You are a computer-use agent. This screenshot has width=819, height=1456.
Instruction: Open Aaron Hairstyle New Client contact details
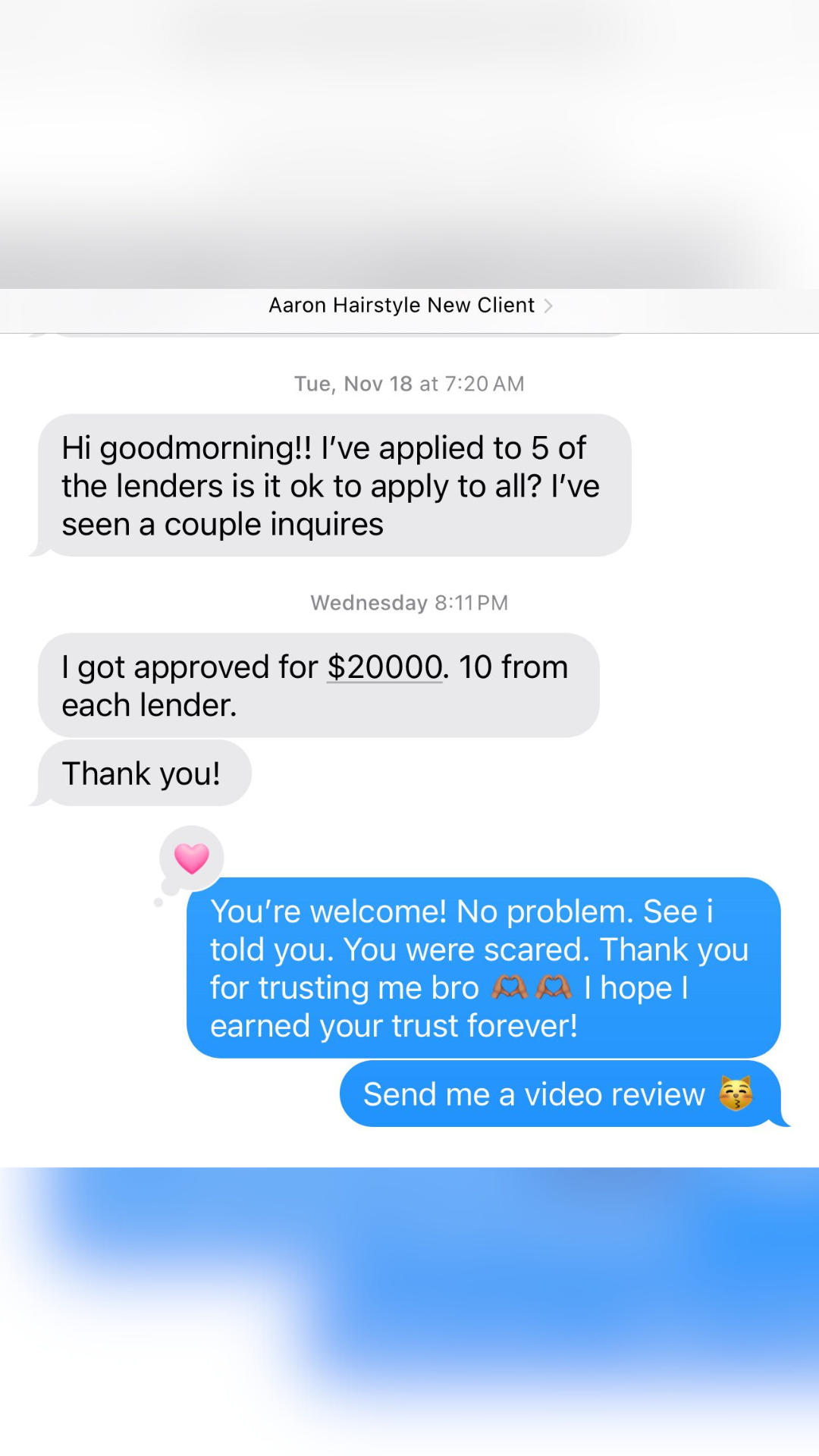click(409, 306)
